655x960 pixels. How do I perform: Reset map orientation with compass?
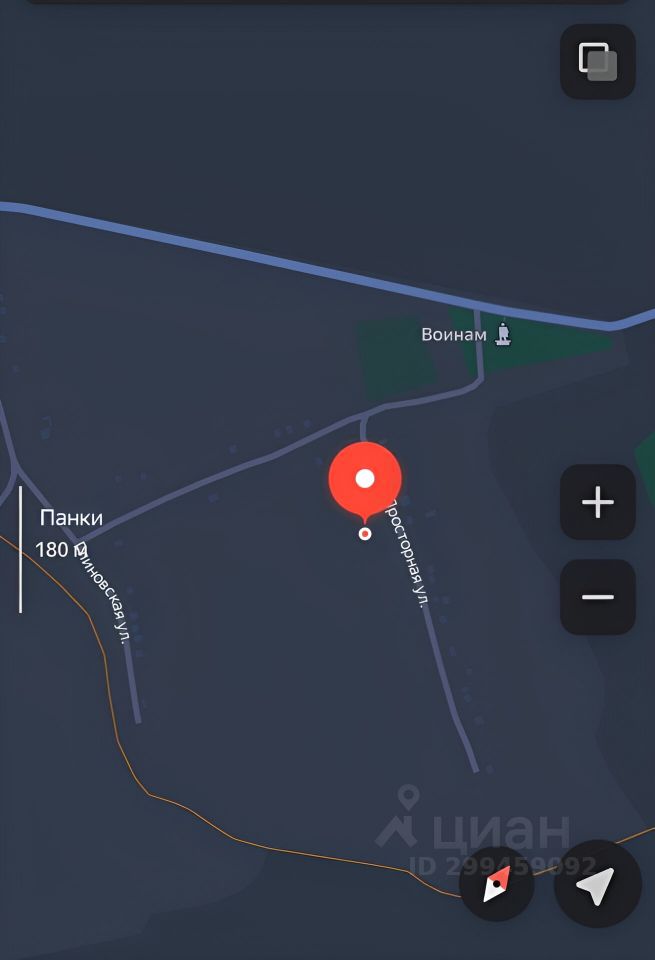(x=497, y=885)
